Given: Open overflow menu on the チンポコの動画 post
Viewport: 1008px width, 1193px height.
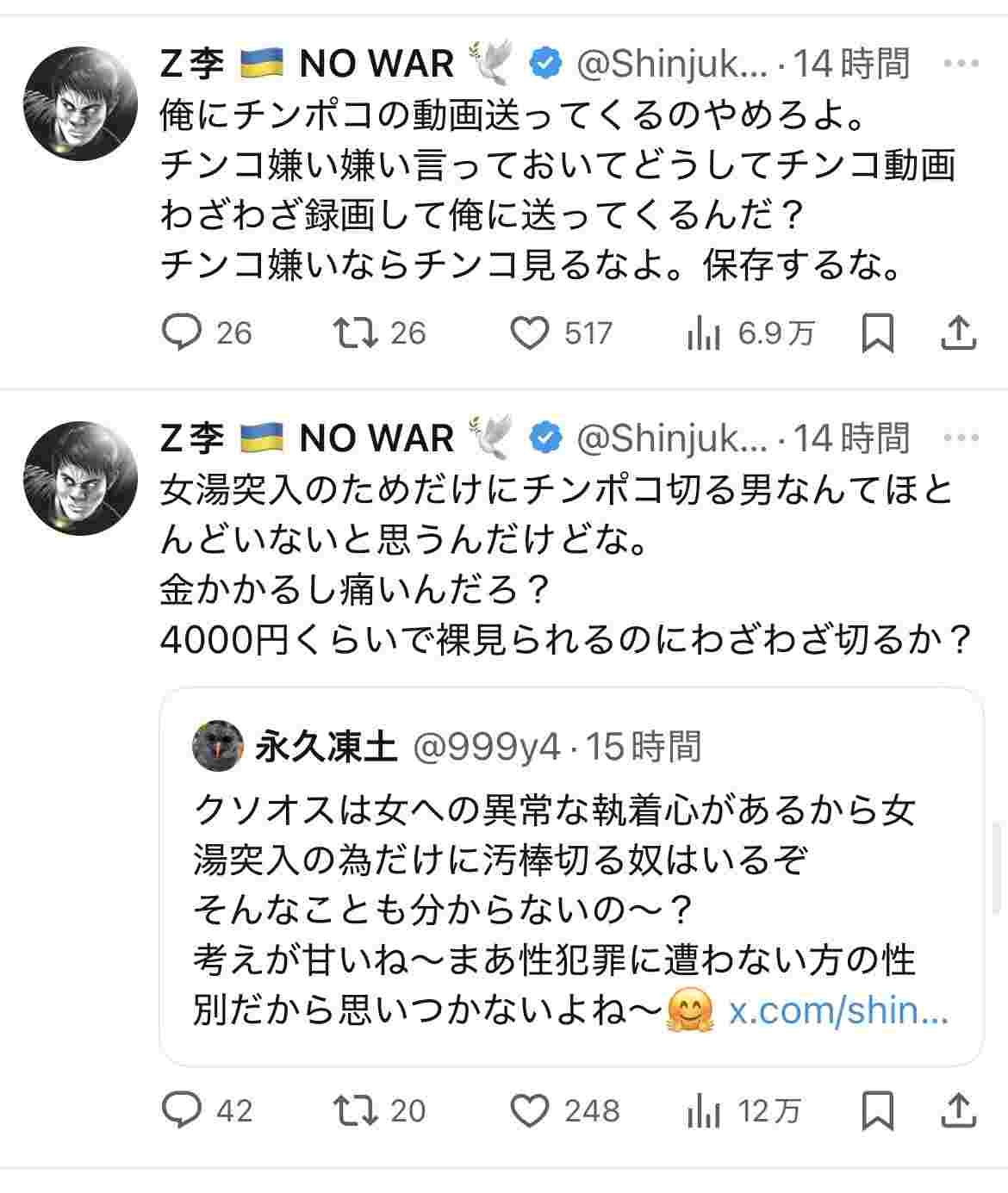Looking at the screenshot, I should 961,63.
